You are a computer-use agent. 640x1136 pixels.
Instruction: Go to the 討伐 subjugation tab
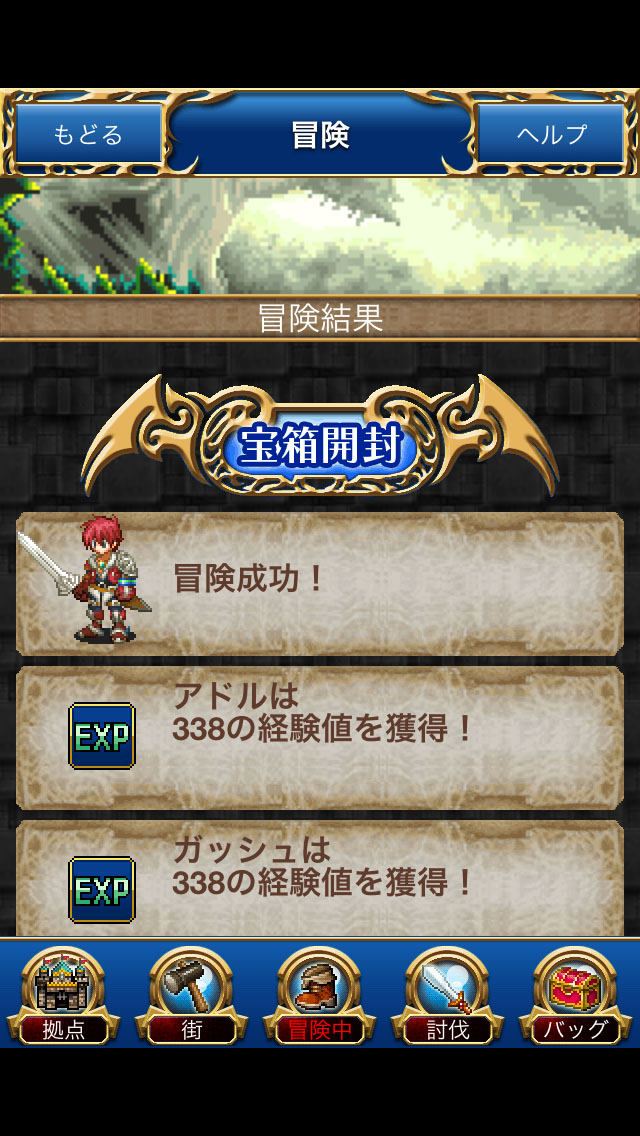tap(447, 995)
